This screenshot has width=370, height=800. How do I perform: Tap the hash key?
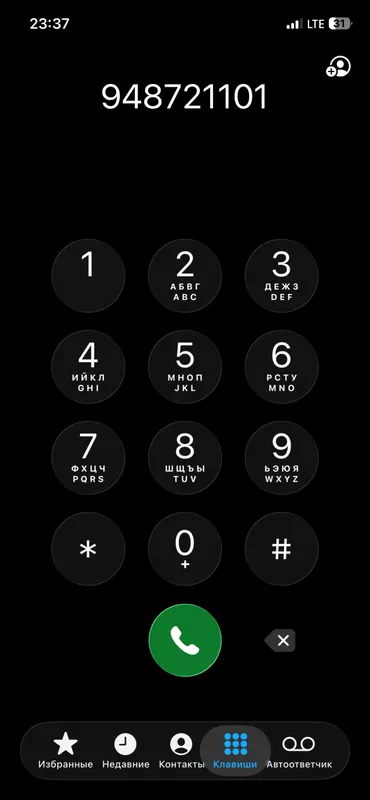[x=281, y=549]
